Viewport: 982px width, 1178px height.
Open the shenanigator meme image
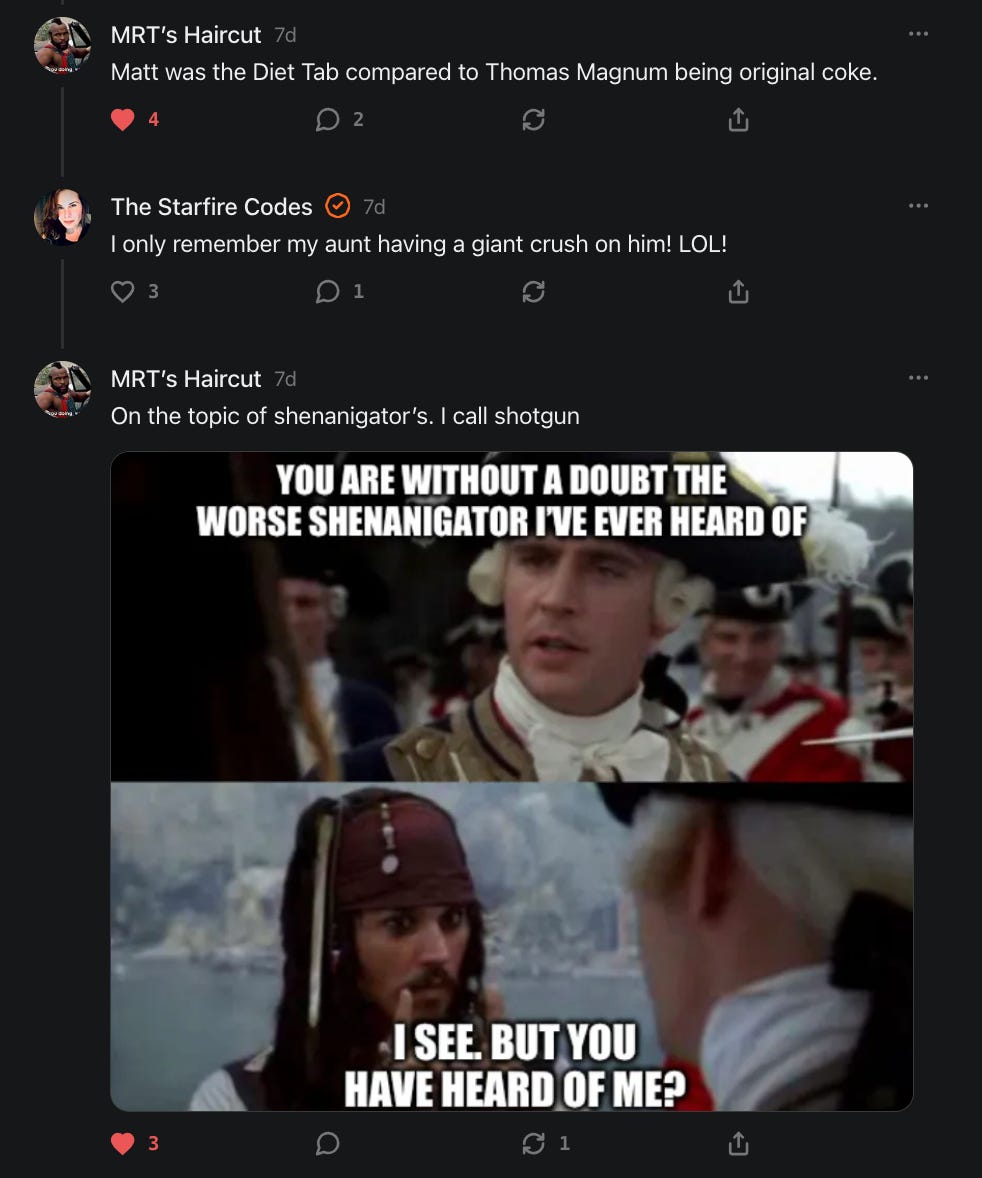point(511,780)
